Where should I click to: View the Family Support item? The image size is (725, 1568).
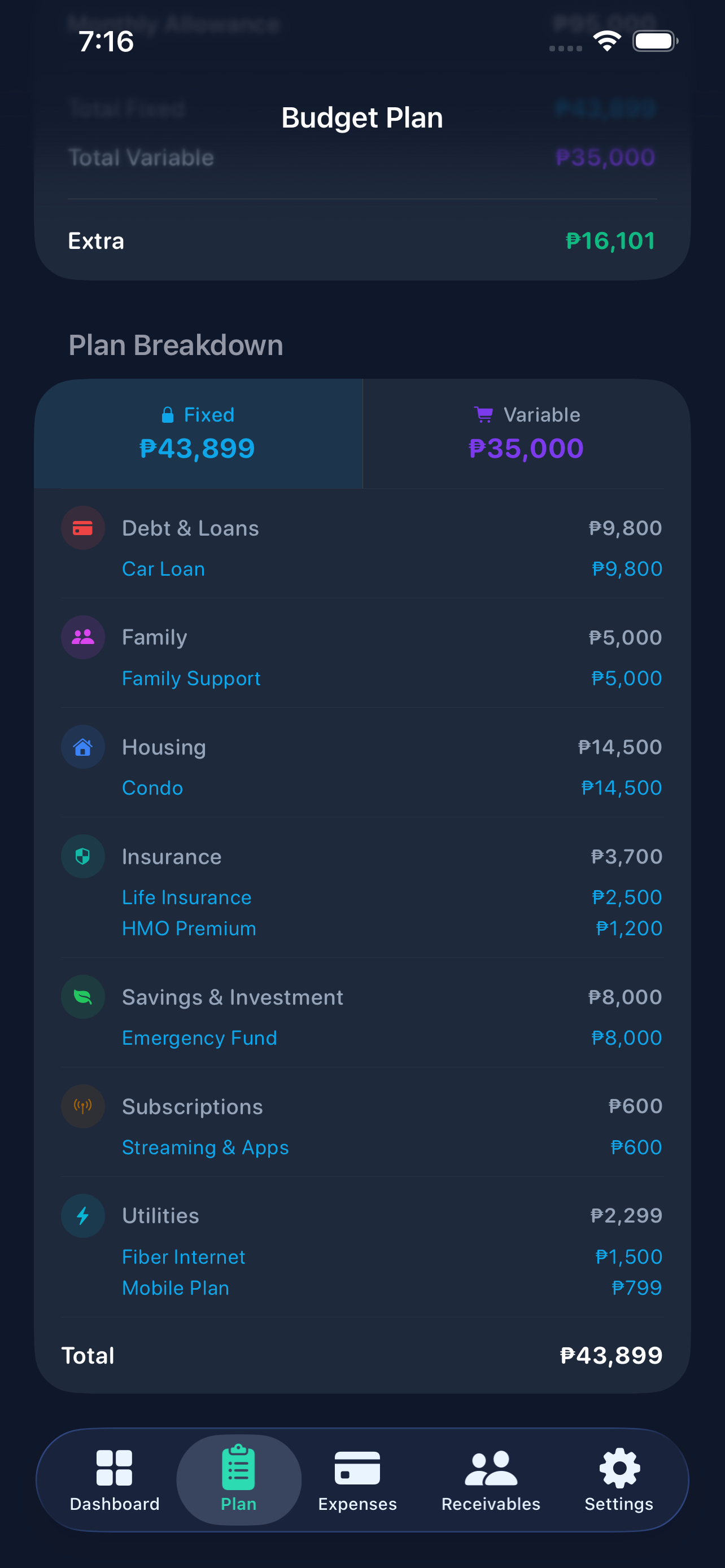(191, 678)
